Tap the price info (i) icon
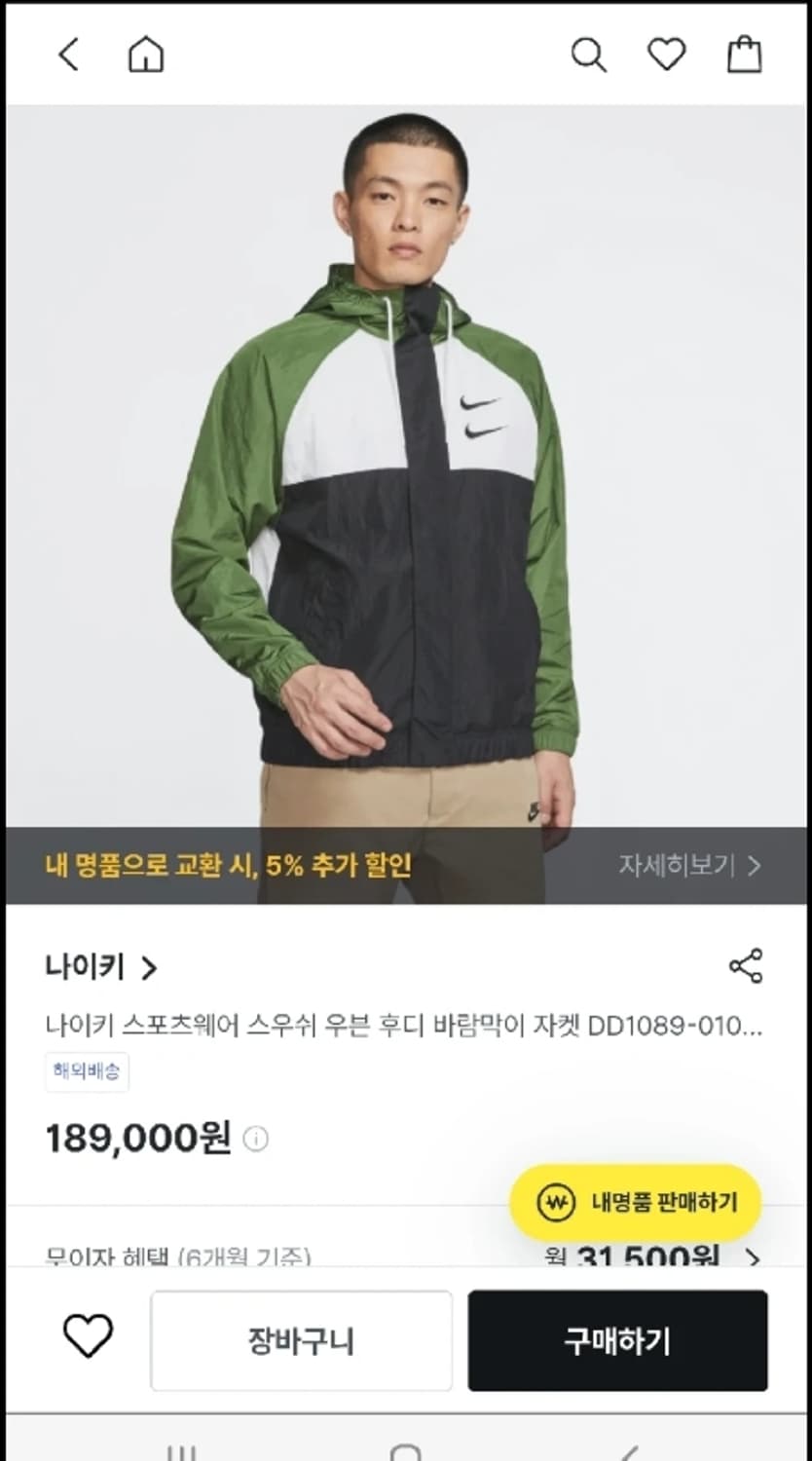The image size is (812, 1461). [255, 1139]
